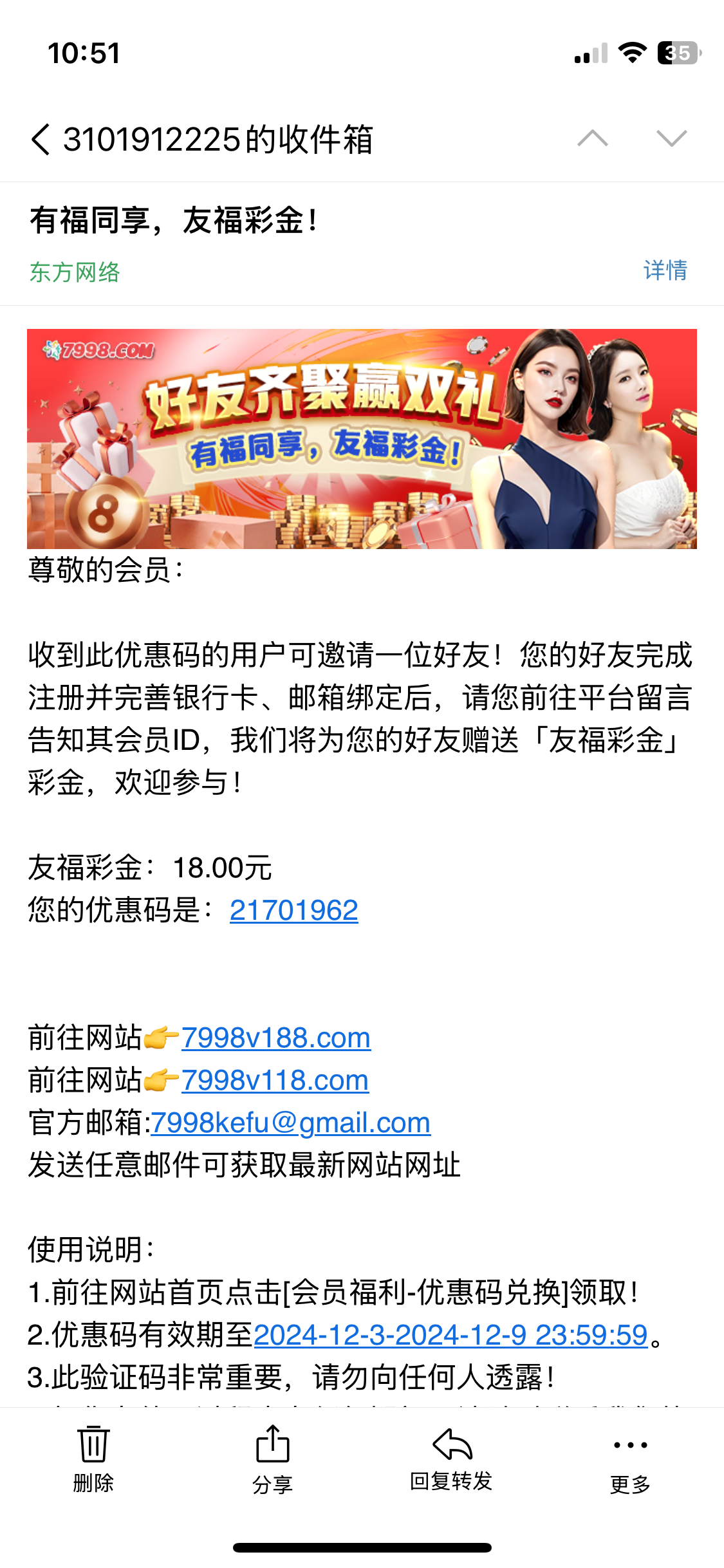Open the 7998v188.com link
This screenshot has width=724, height=1568.
(275, 1038)
